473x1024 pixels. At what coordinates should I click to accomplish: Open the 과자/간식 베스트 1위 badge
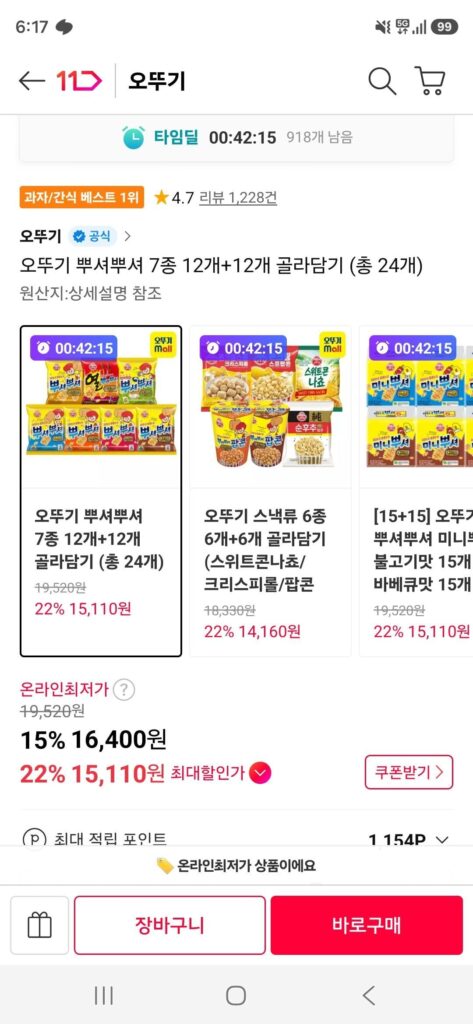[82, 197]
